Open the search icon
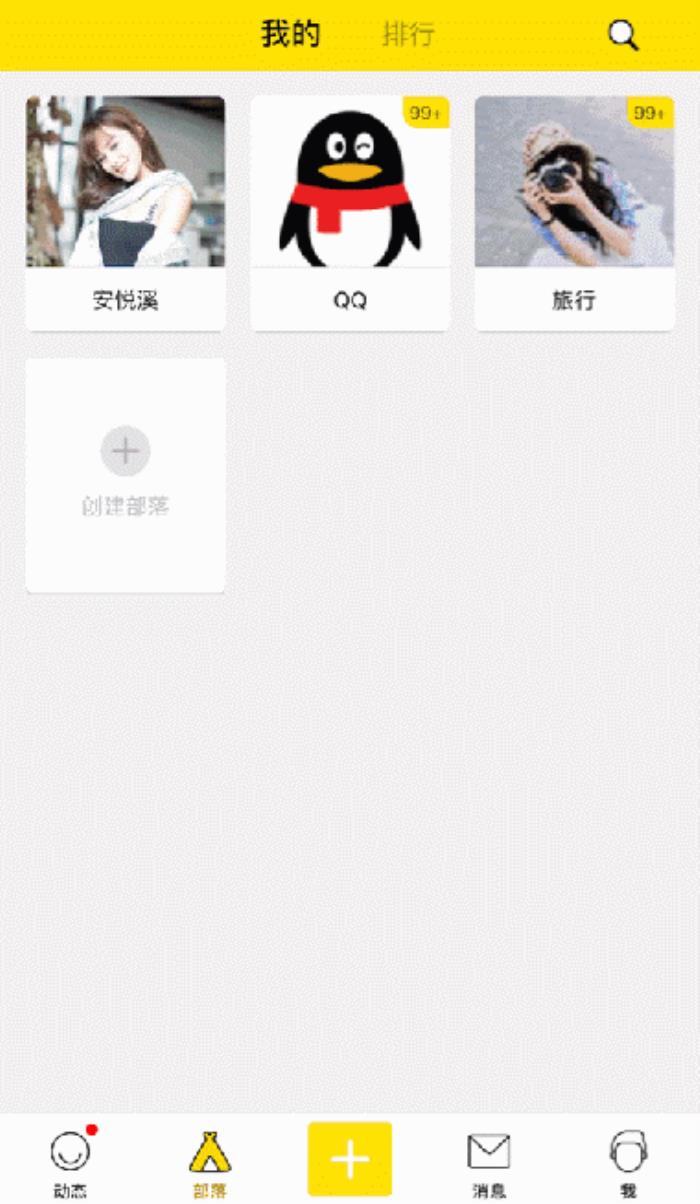This screenshot has width=700, height=1204. click(623, 36)
